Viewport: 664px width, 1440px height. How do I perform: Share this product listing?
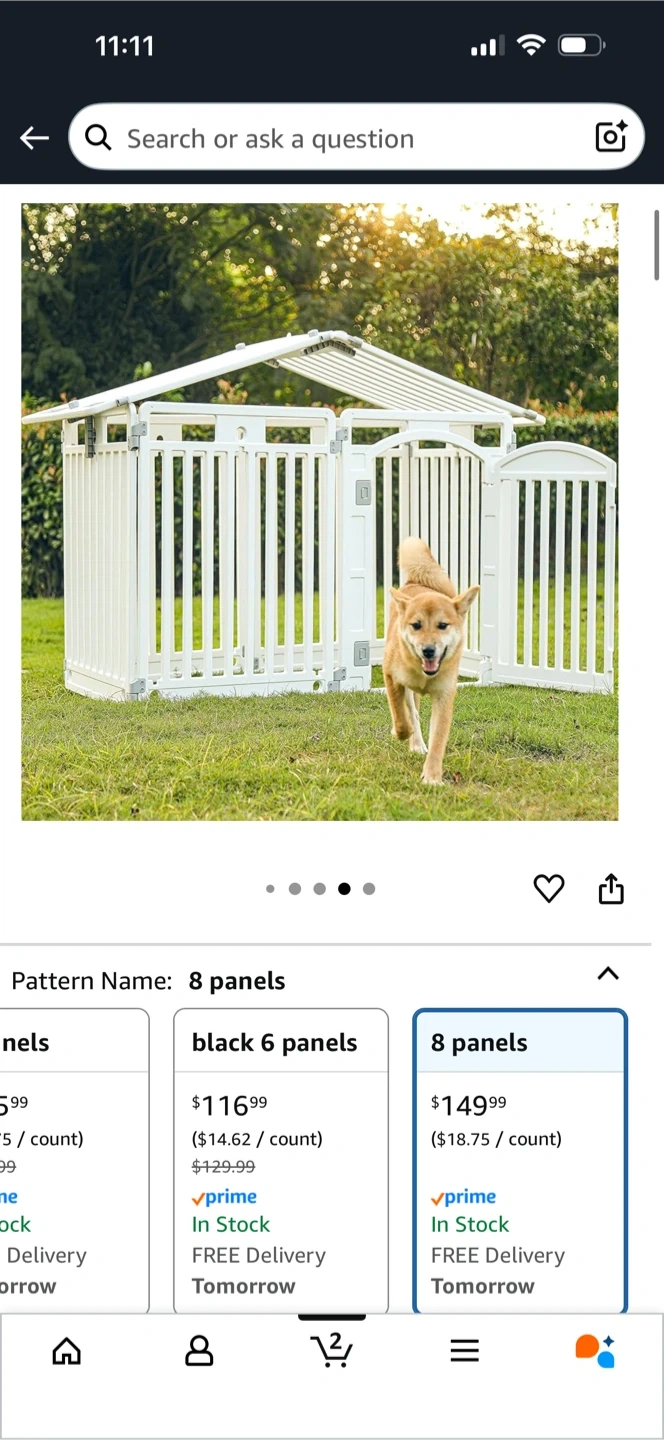click(611, 888)
